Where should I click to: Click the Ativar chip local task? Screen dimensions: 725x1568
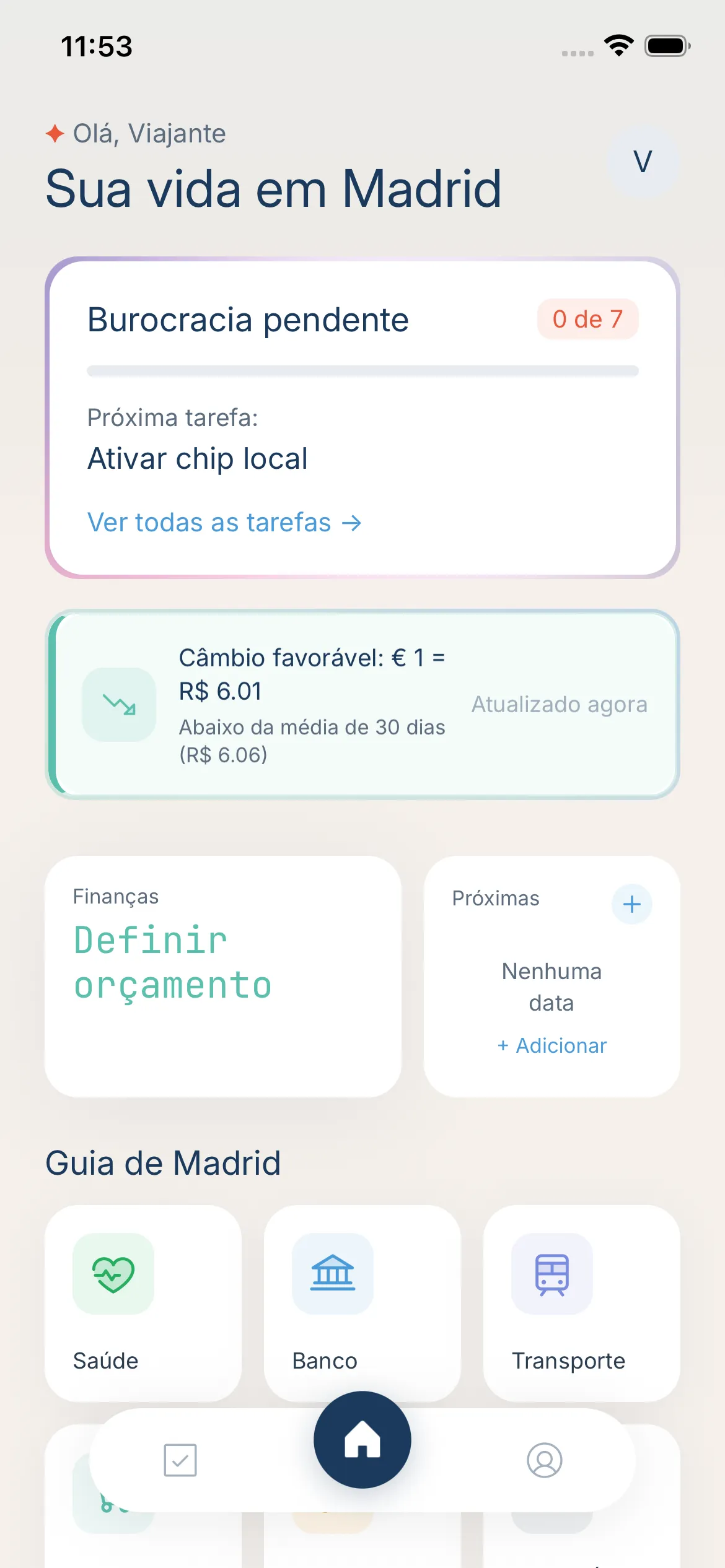[x=197, y=458]
